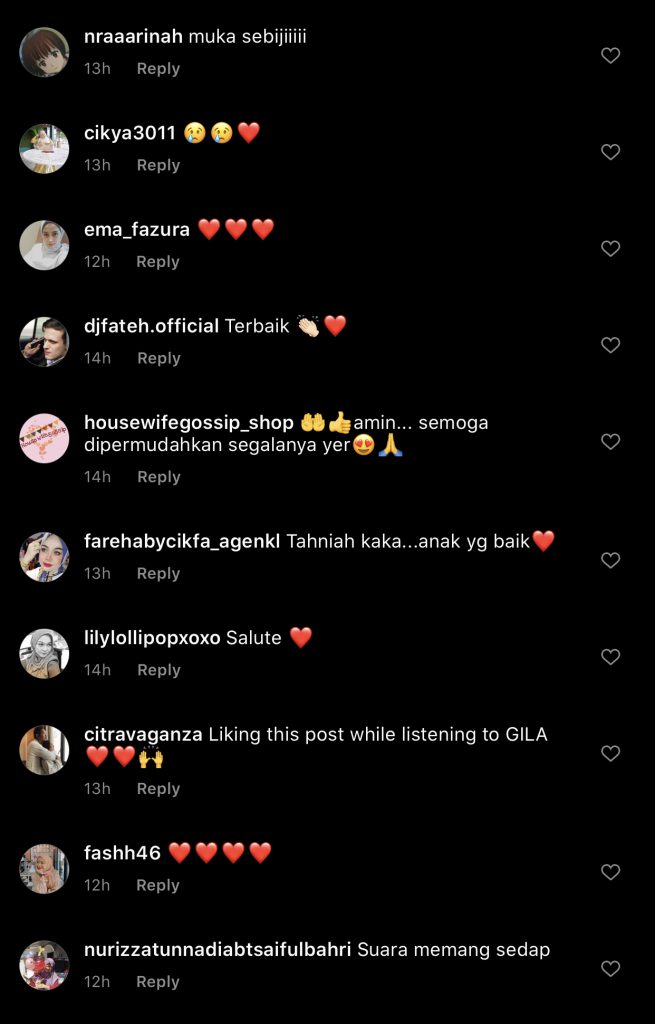
Task: Reply to cikya3011's comment
Action: pyautogui.click(x=158, y=165)
